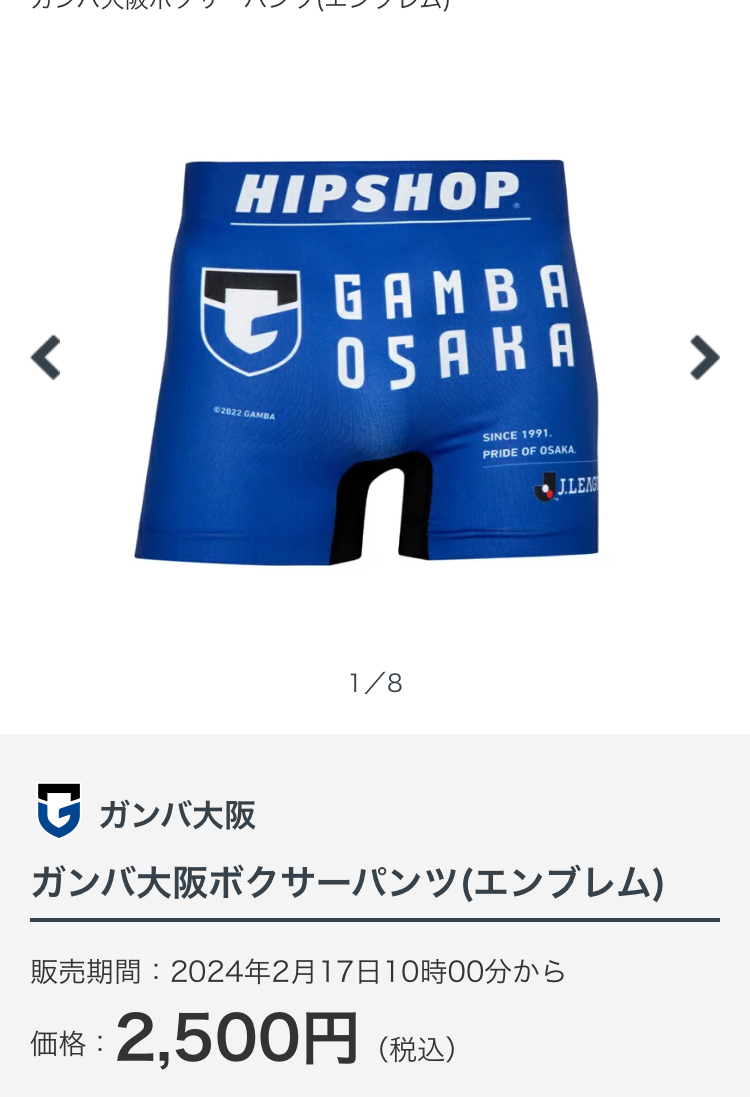
Task: Show the previous product image
Action: [x=45, y=358]
